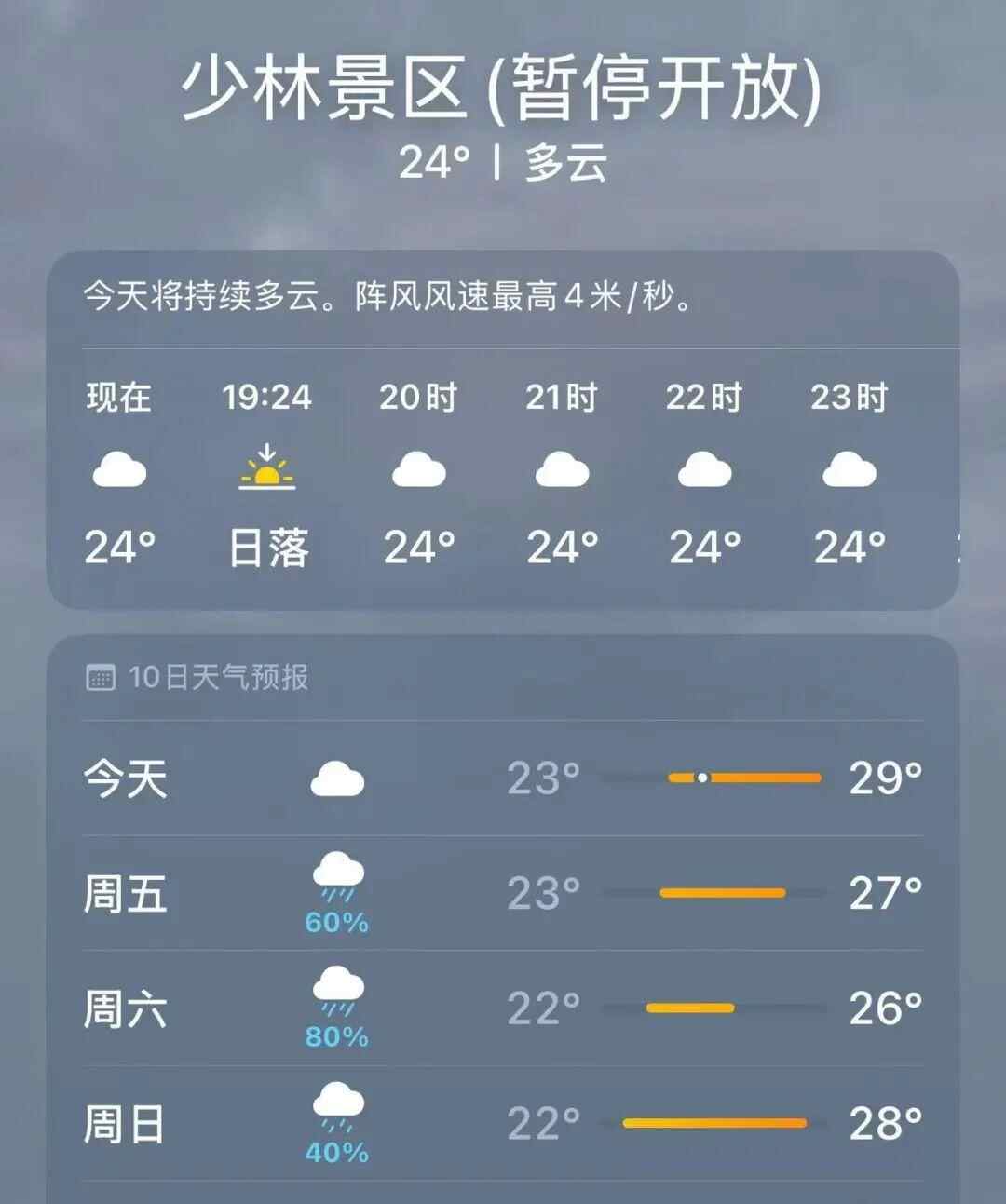Select the Sunday (周日) forecast row
Viewport: 1006px width, 1204px height.
point(503,1124)
